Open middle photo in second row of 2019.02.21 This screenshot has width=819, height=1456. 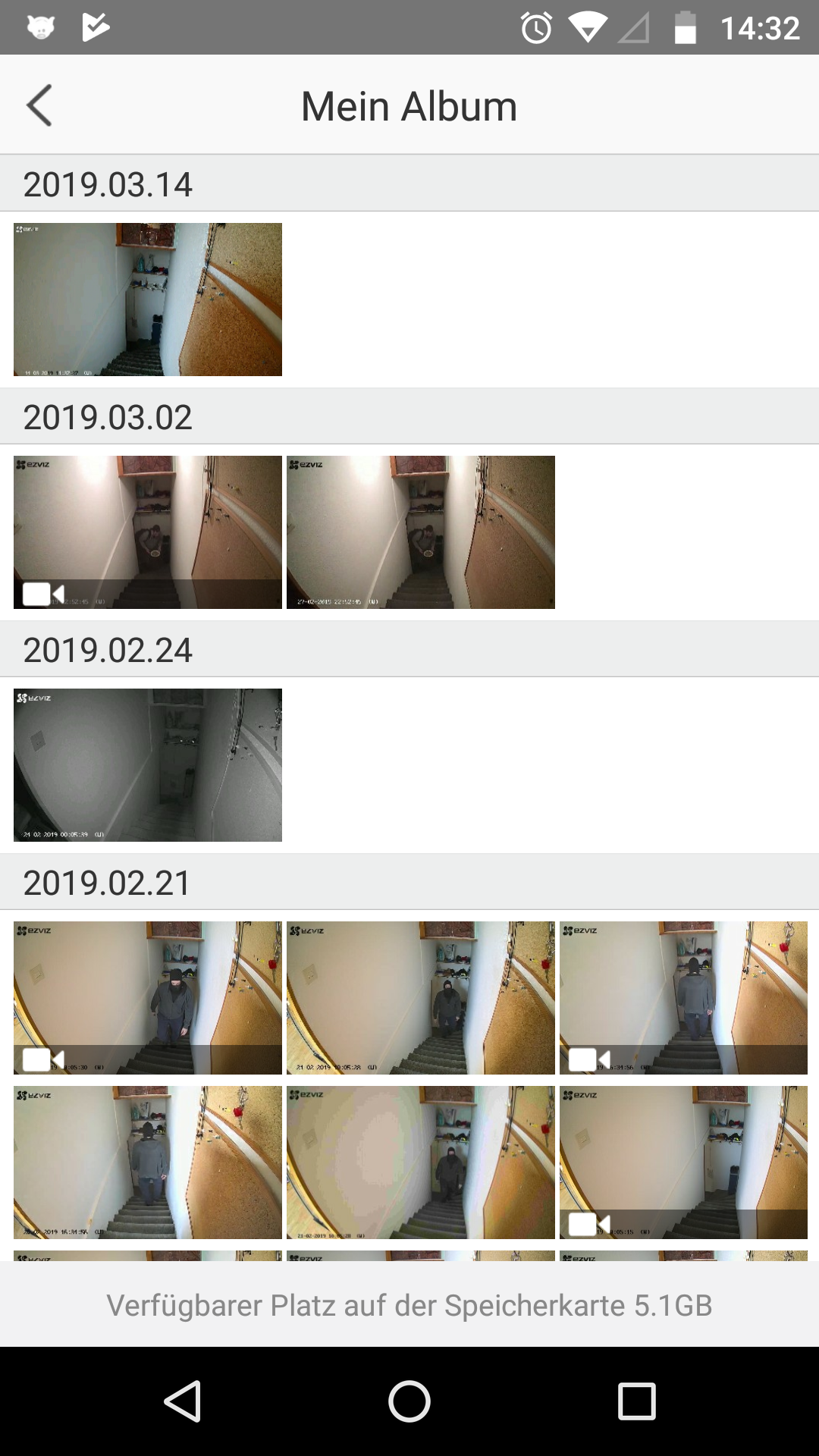421,1163
